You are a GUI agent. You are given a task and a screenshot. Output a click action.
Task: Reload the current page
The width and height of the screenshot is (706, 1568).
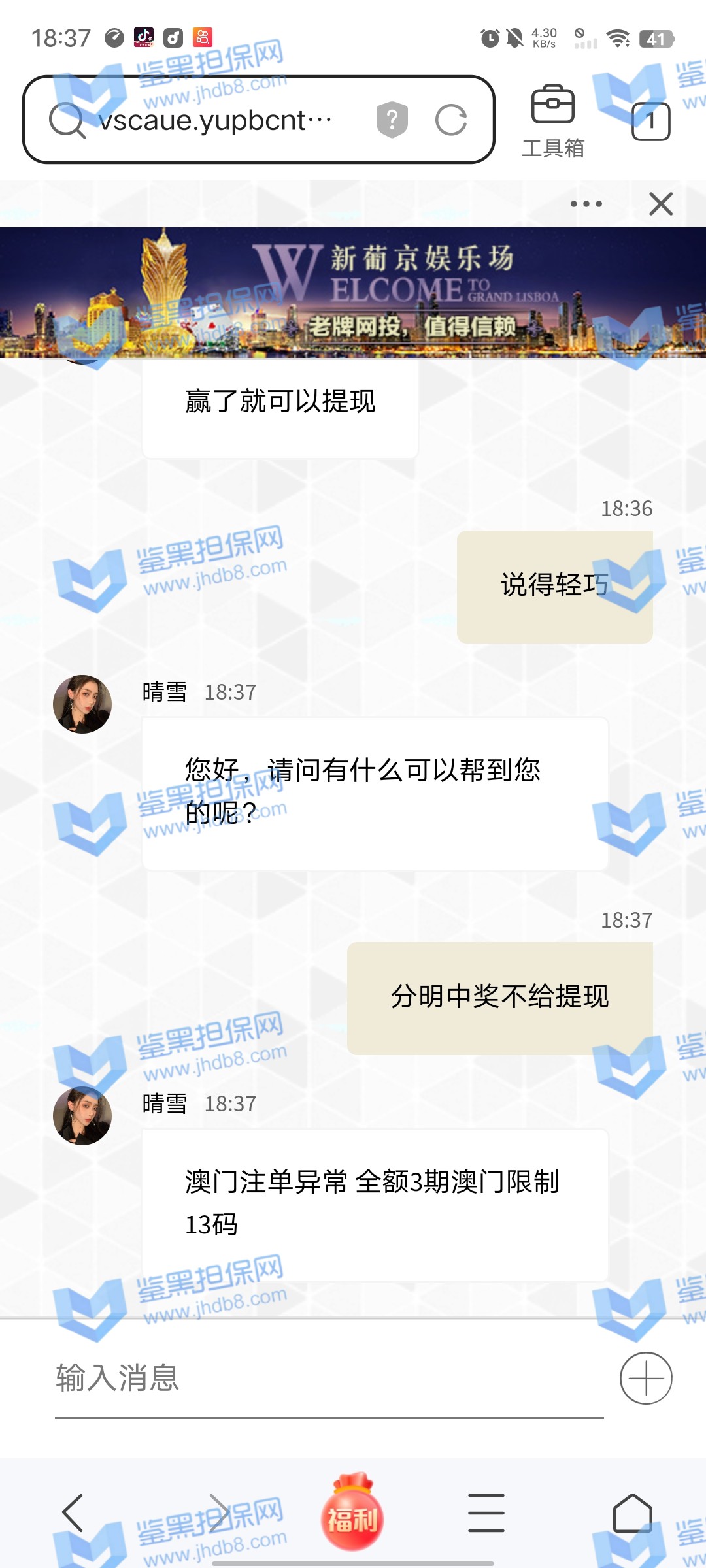pos(451,120)
